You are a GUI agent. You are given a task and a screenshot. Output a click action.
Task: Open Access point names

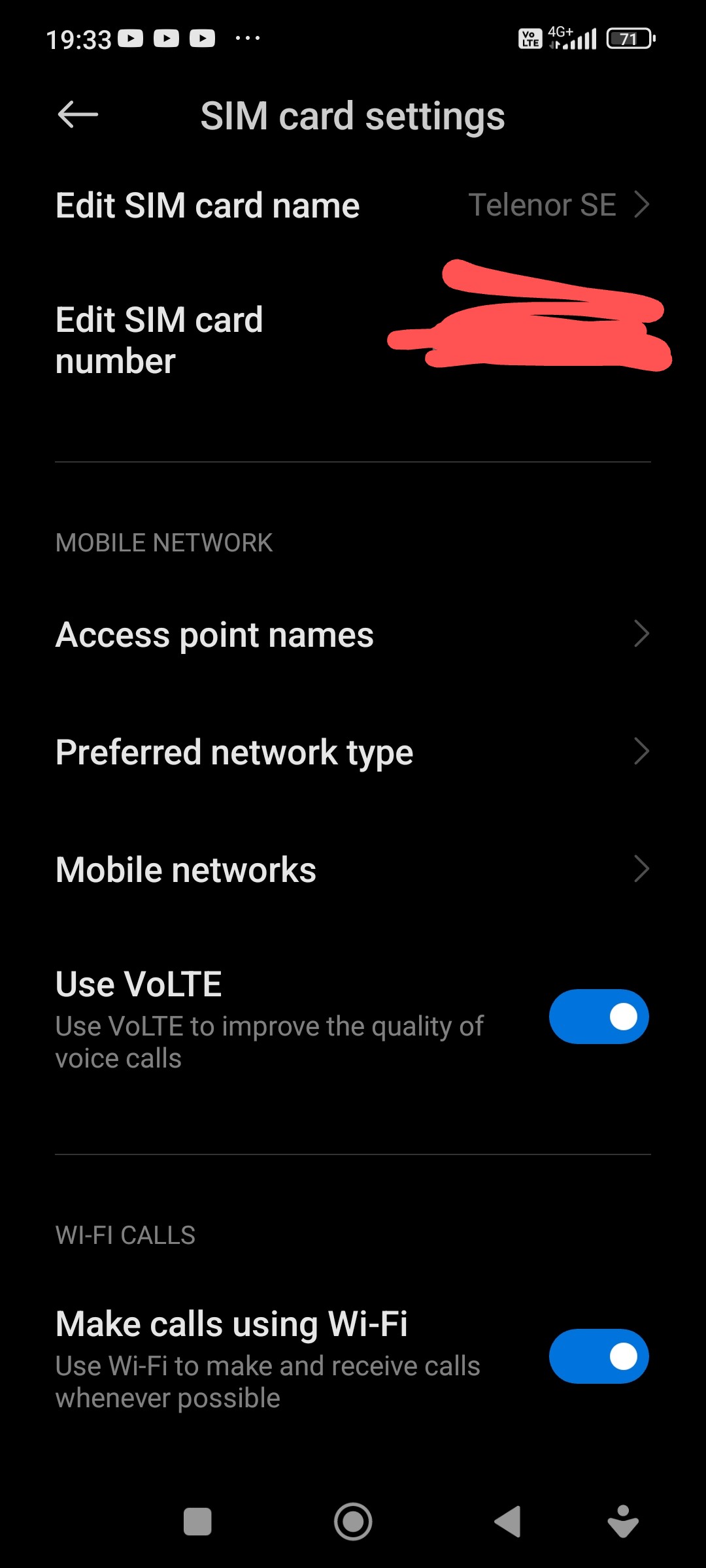[x=353, y=634]
